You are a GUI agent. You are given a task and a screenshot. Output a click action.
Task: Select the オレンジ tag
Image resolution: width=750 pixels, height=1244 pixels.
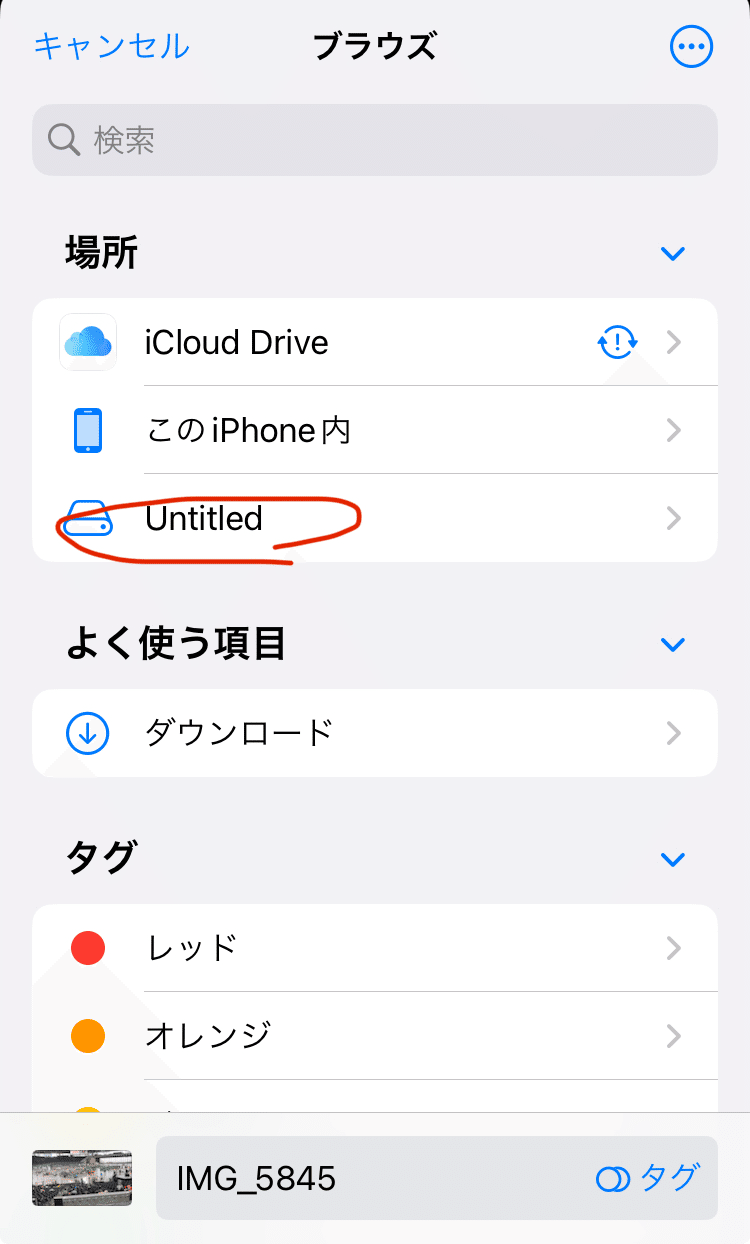click(375, 1035)
